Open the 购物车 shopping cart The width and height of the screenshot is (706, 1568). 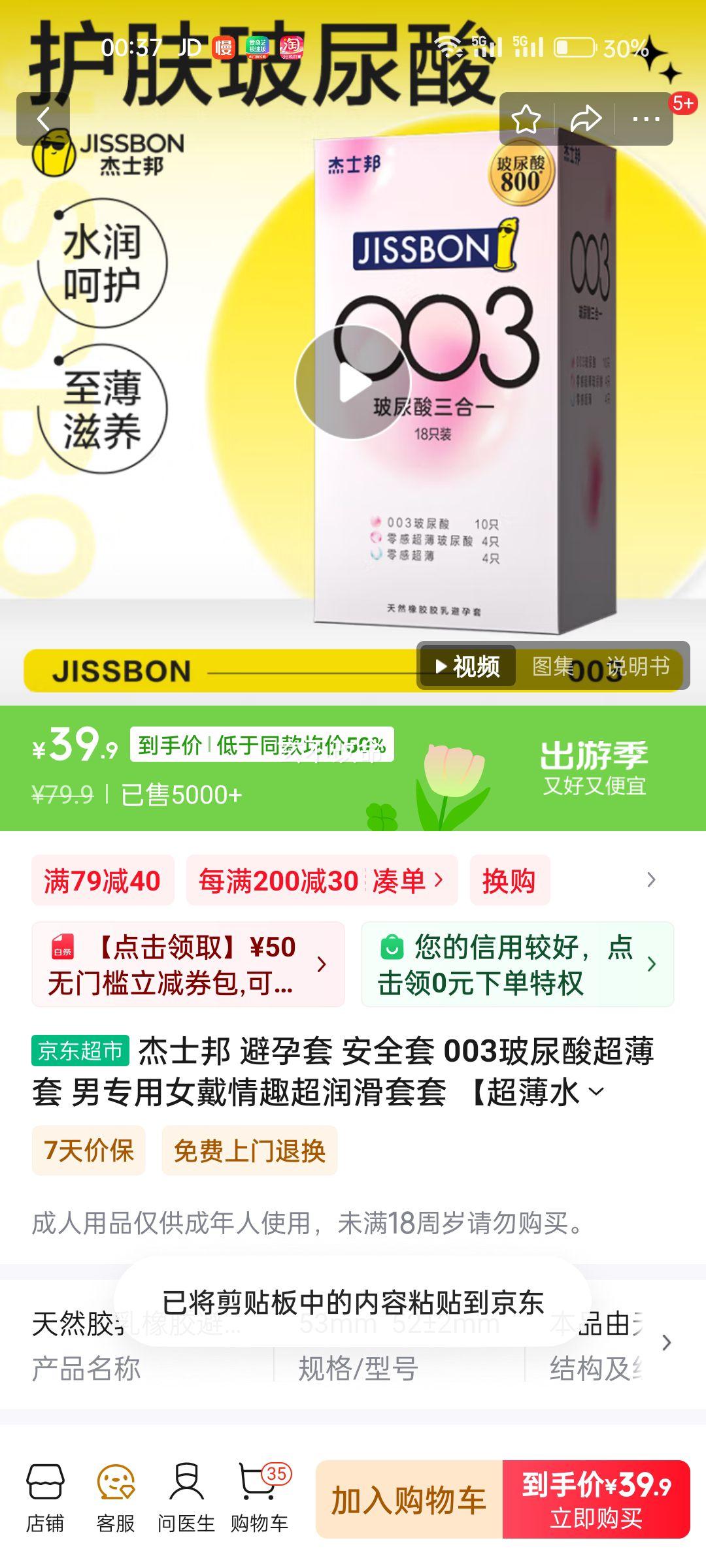point(260,1499)
